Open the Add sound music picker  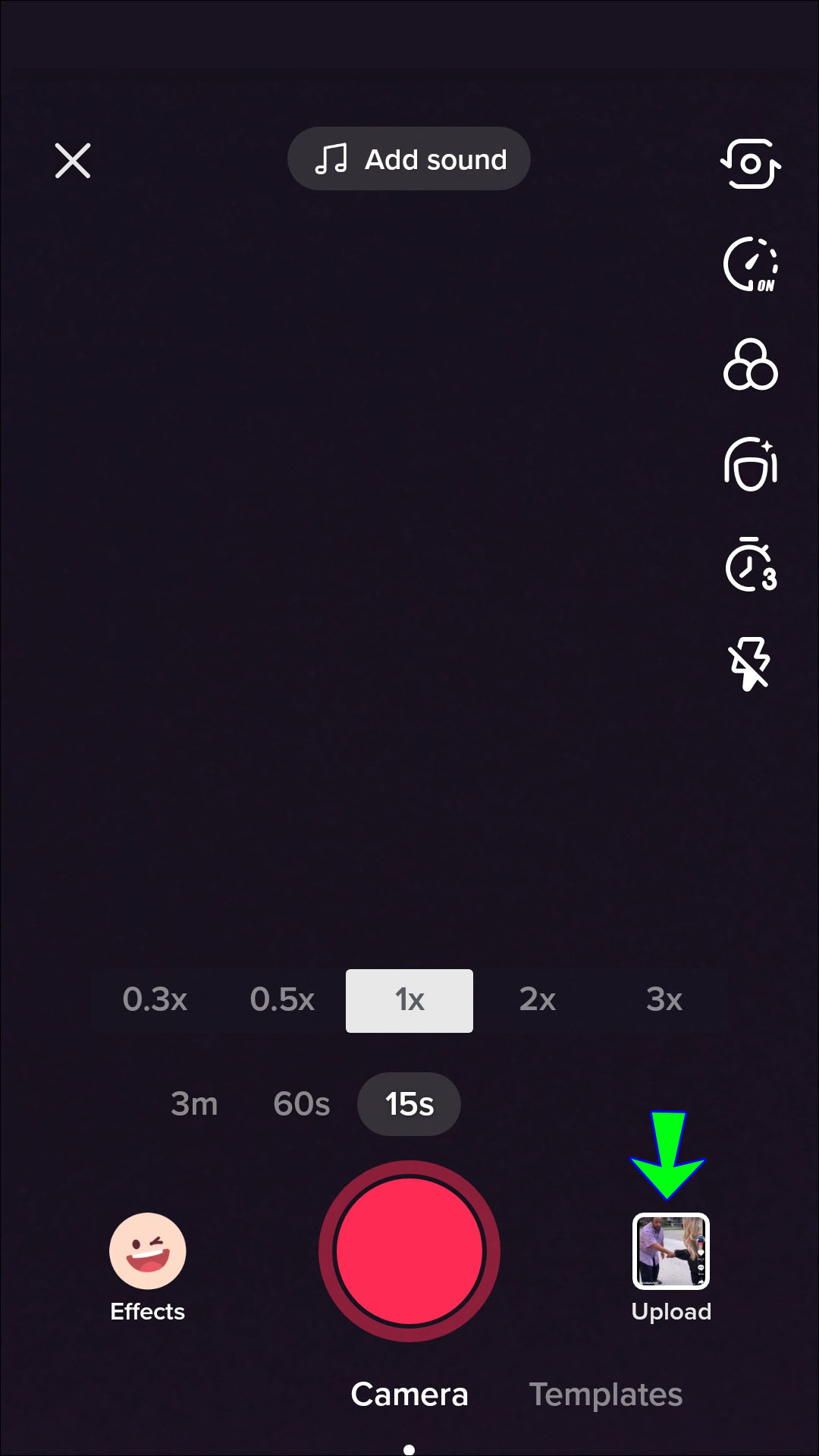click(x=409, y=159)
